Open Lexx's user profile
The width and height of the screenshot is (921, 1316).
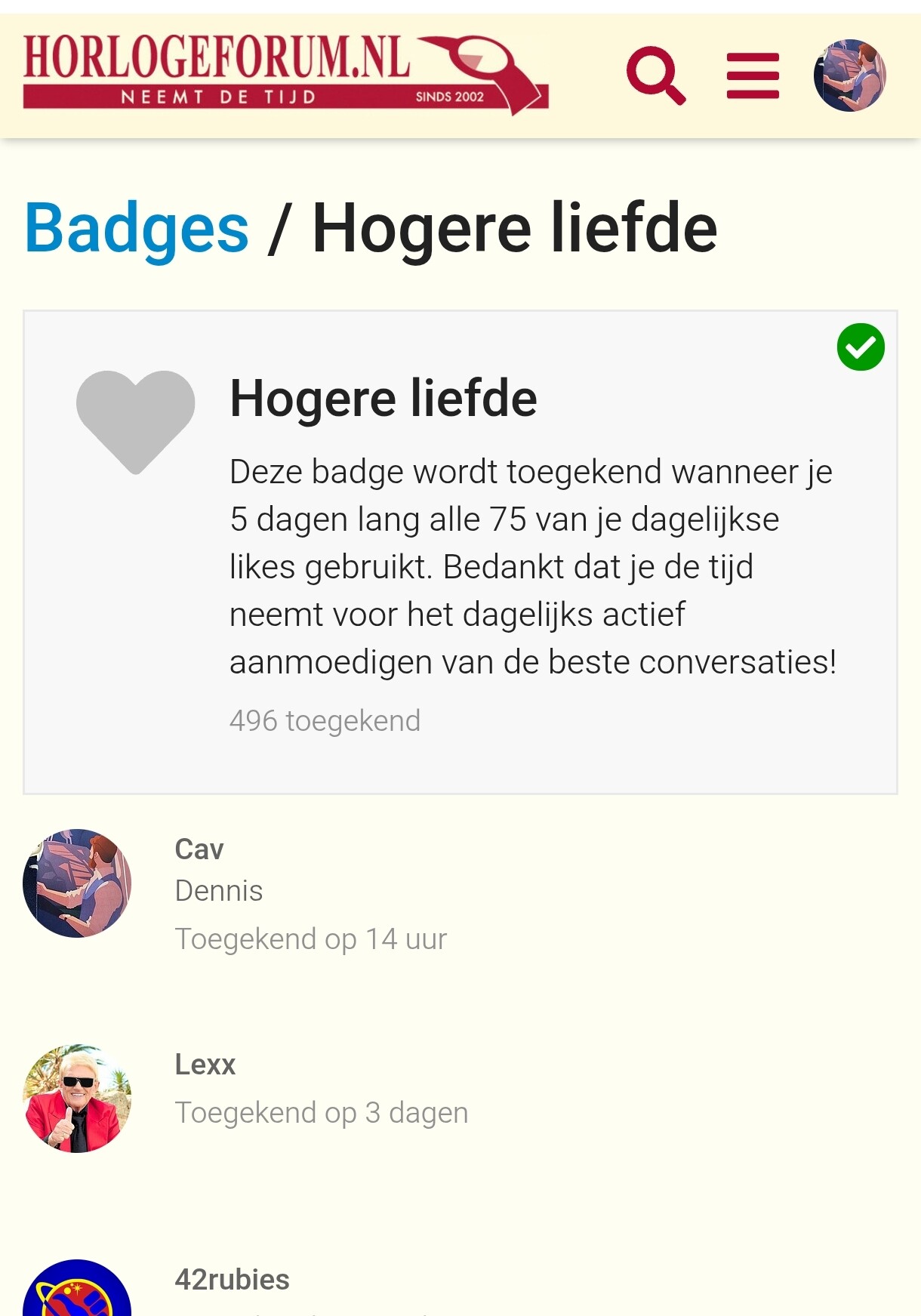pyautogui.click(x=205, y=1065)
